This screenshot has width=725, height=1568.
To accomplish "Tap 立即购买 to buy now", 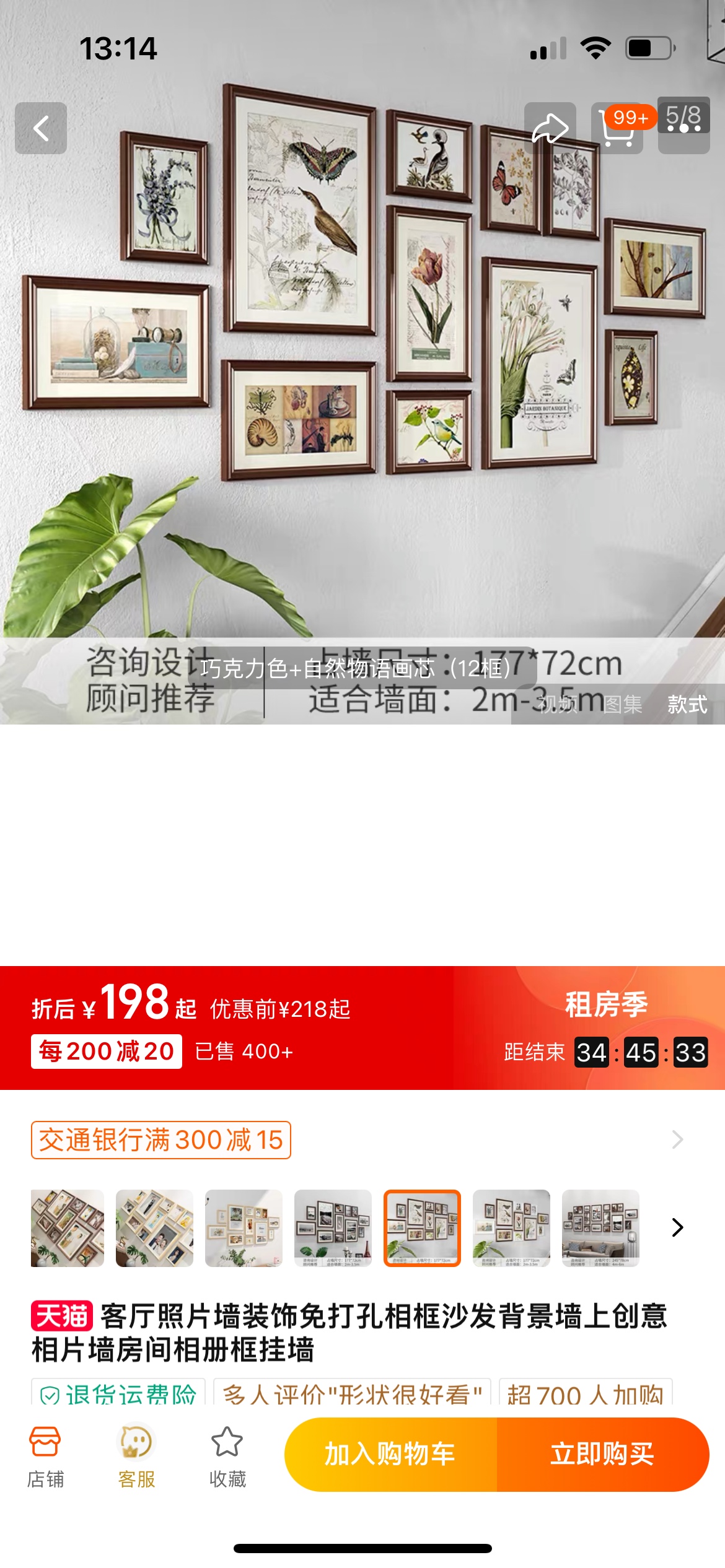I will 602,1454.
